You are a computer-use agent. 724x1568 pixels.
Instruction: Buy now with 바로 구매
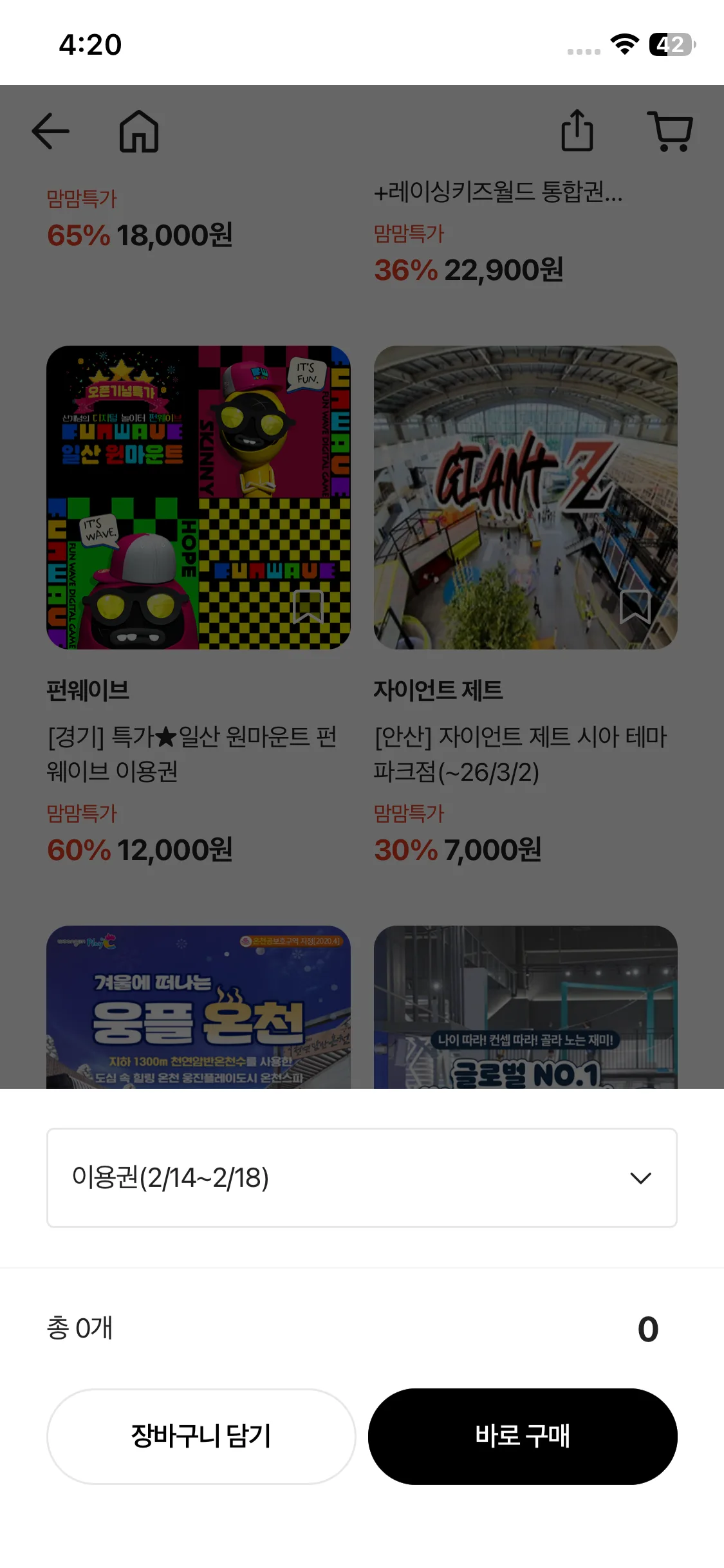click(522, 1436)
